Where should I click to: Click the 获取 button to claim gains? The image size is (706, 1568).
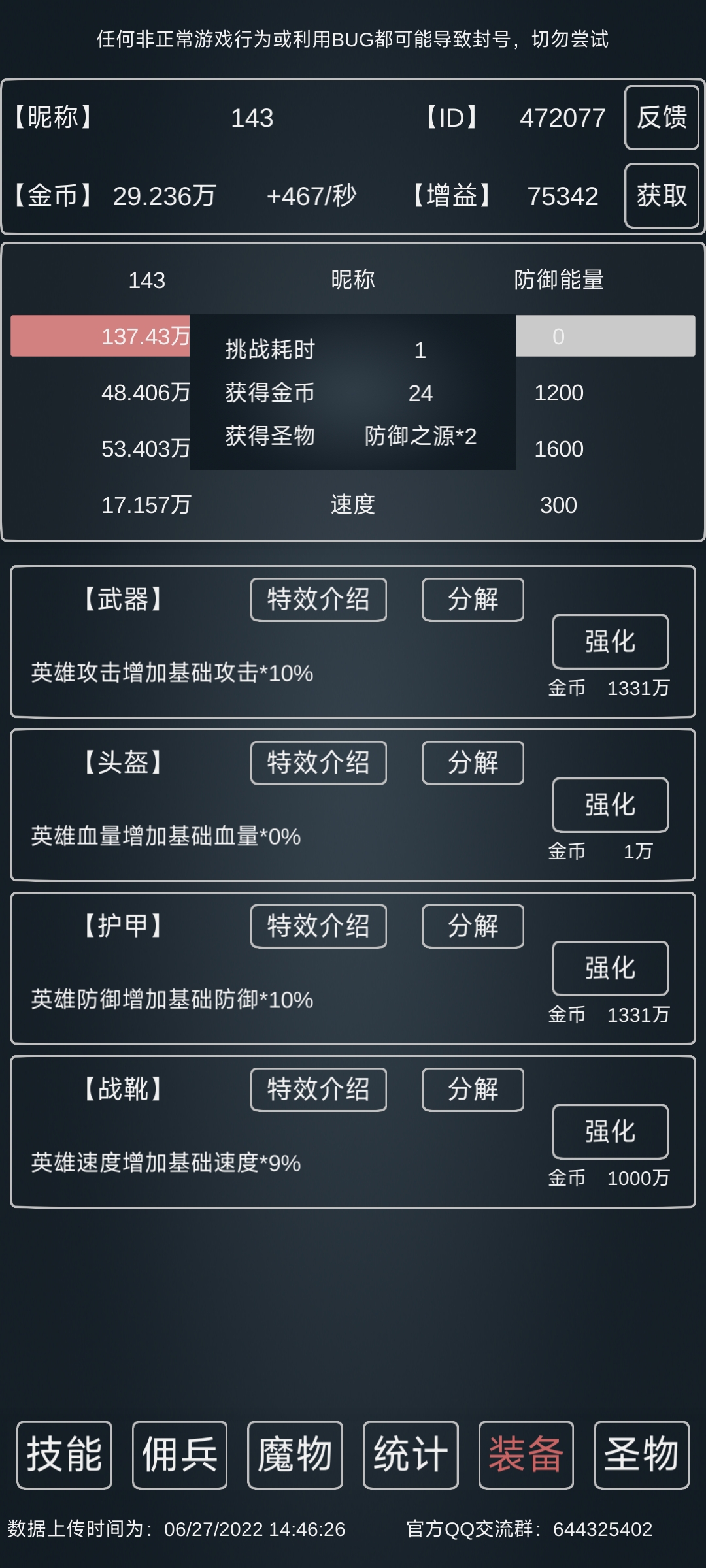(662, 196)
